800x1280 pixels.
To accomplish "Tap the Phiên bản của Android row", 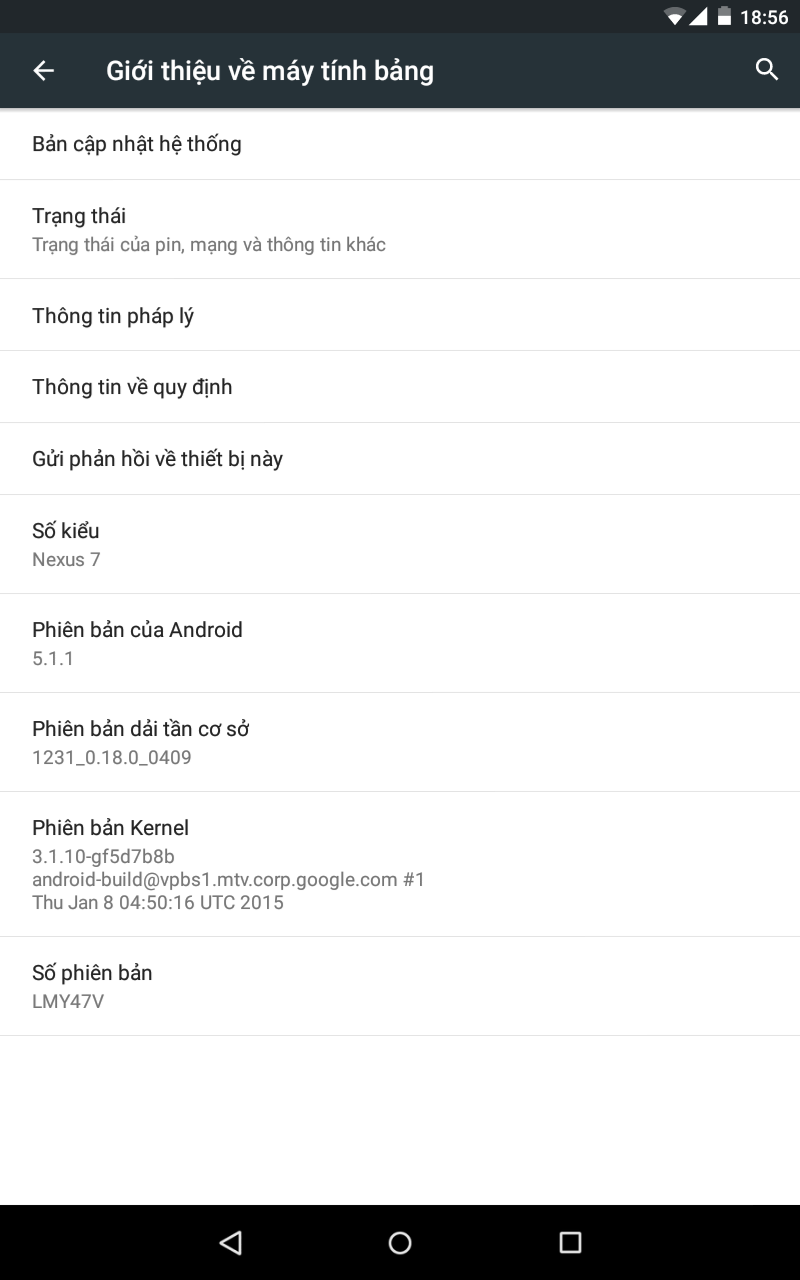I will [400, 643].
